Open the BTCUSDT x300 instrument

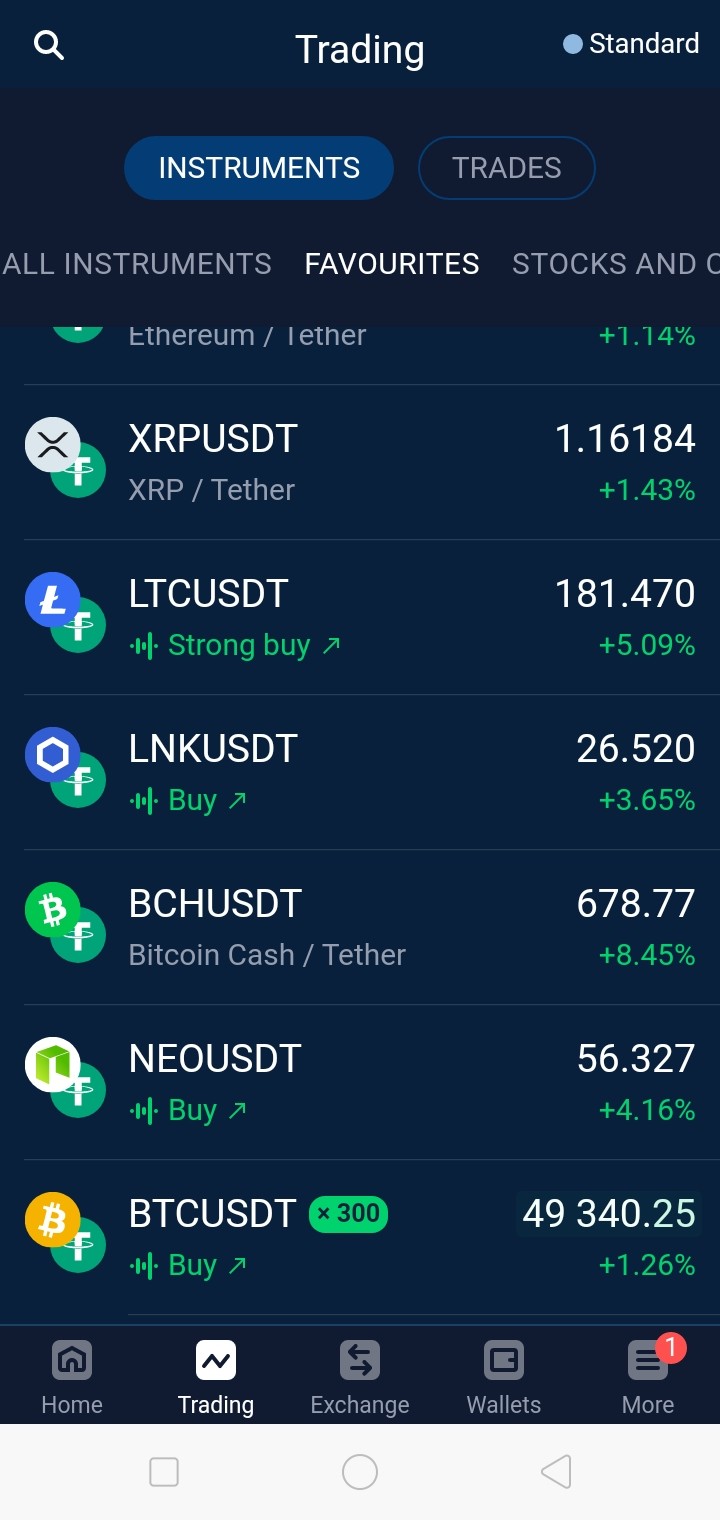click(x=360, y=1238)
